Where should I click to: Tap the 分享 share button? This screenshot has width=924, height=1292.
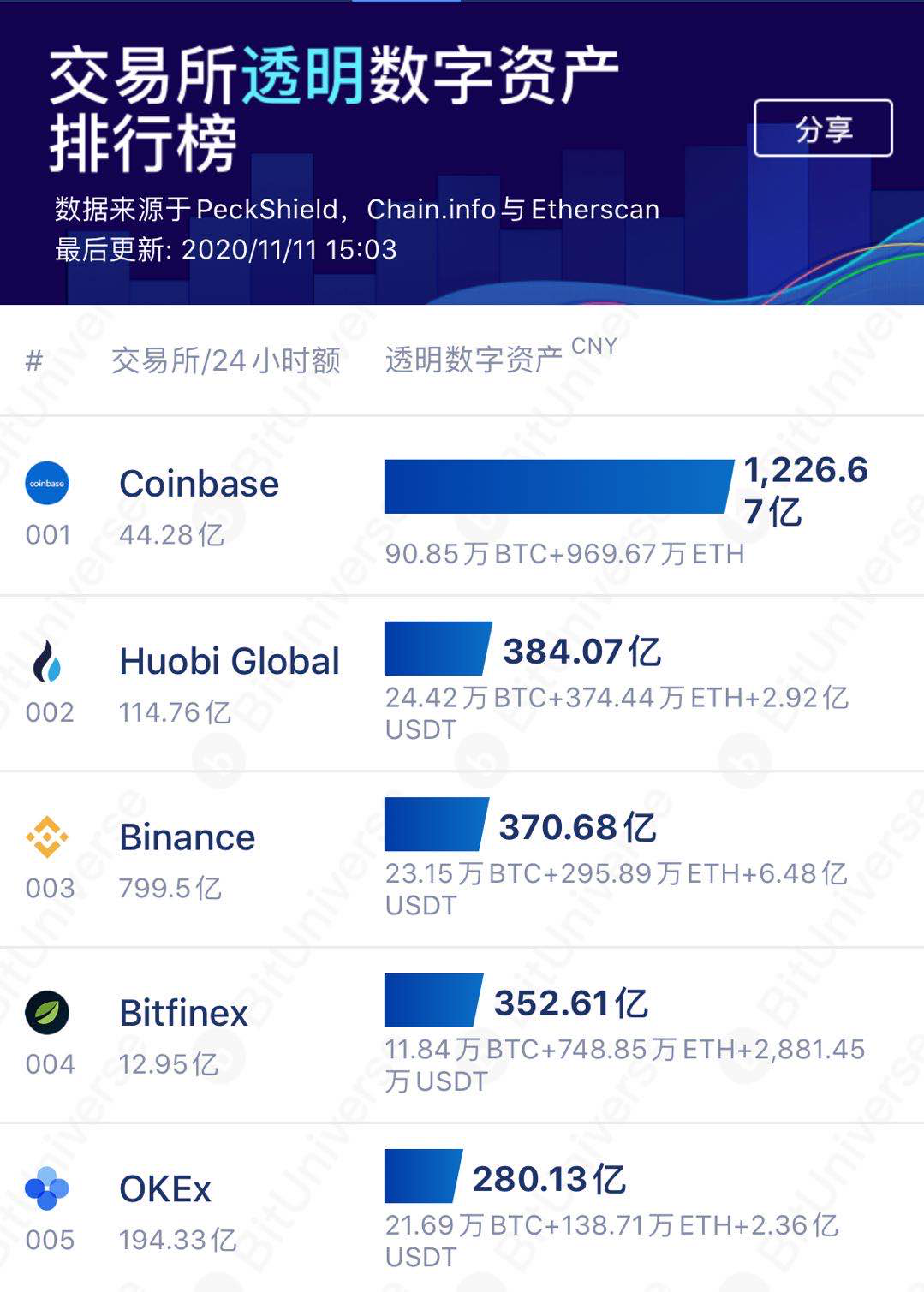pos(822,128)
